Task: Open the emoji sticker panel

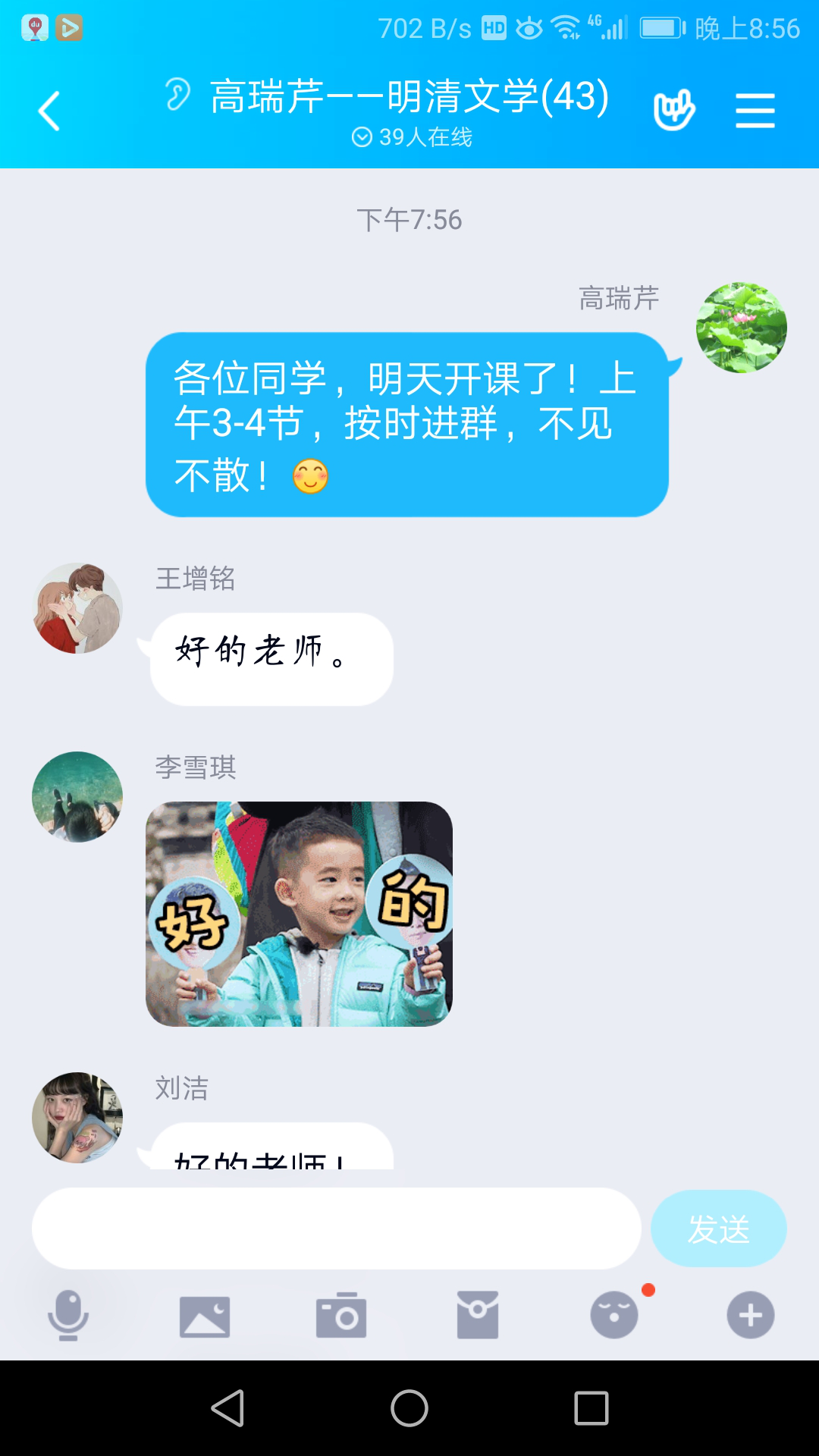Action: pyautogui.click(x=614, y=1315)
